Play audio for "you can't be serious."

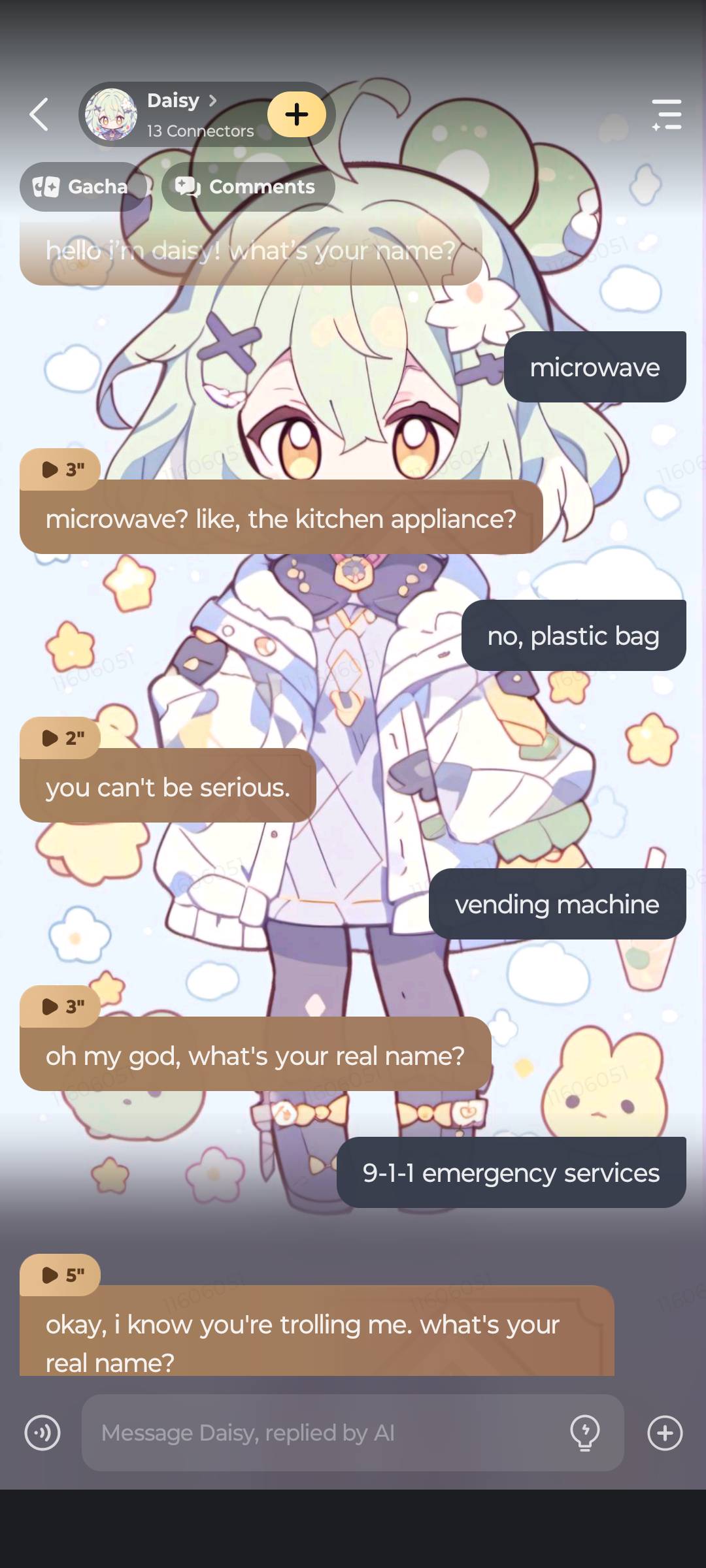[60, 738]
